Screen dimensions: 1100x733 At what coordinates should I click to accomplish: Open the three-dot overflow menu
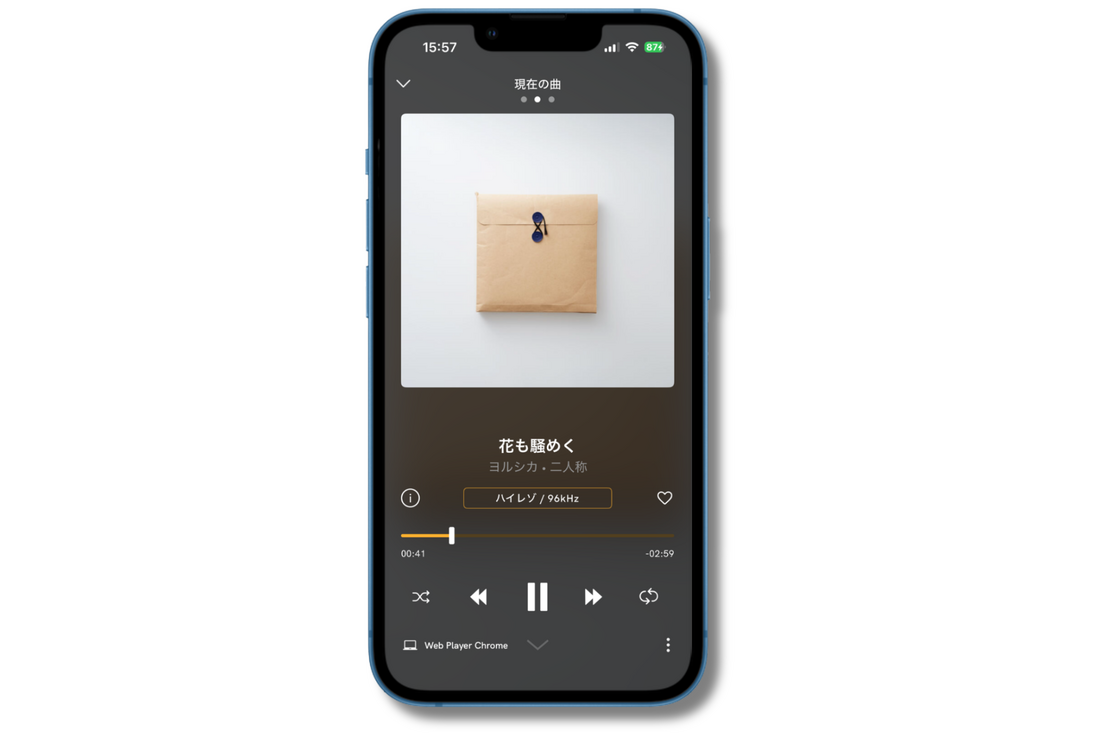(x=668, y=646)
